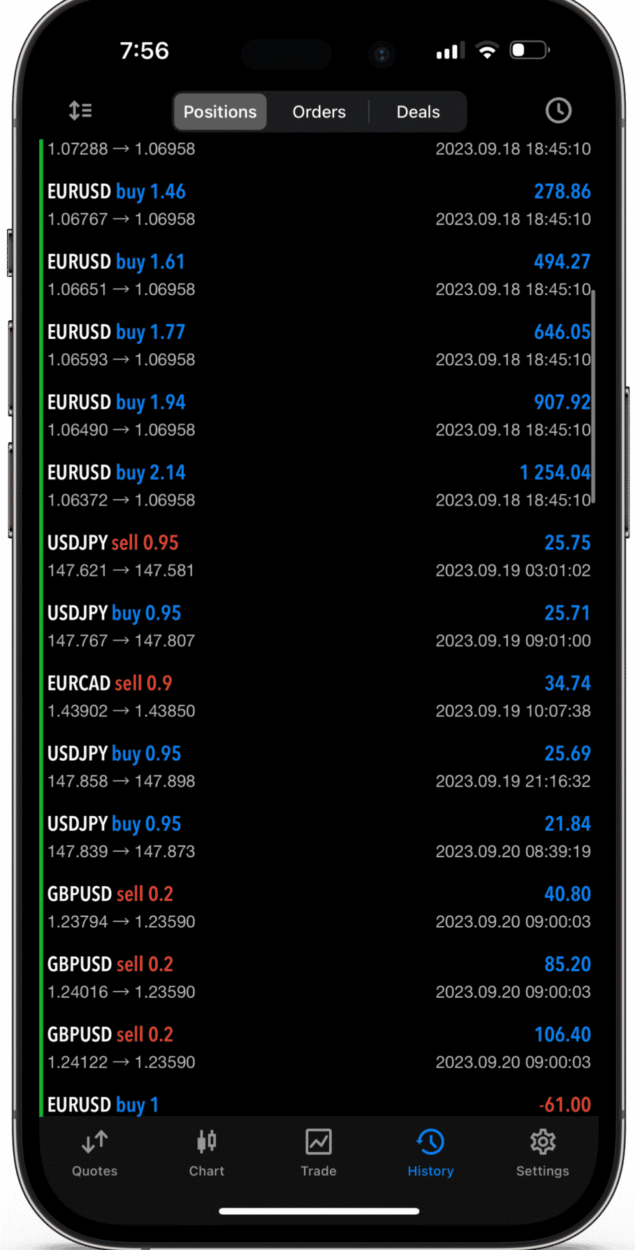The width and height of the screenshot is (635, 1250).
Task: Switch to the Trade tab
Action: (319, 1152)
